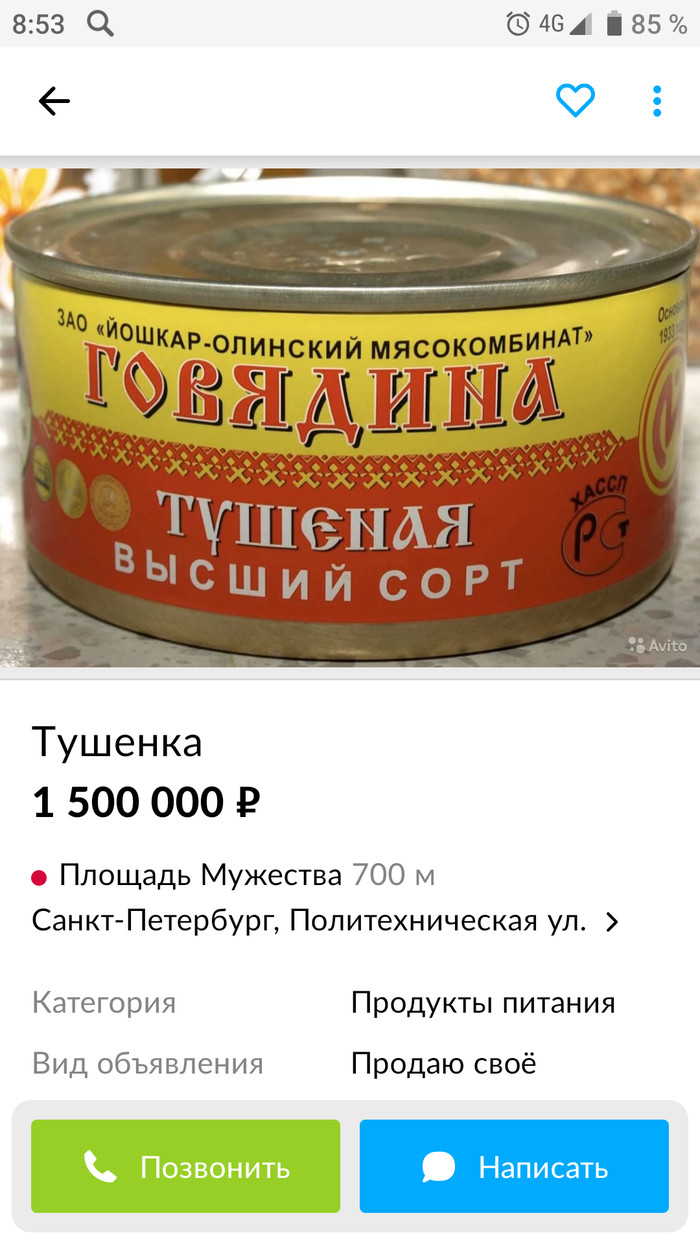Message the seller with Написать
Screen dimensions: 700x1244
click(514, 1166)
